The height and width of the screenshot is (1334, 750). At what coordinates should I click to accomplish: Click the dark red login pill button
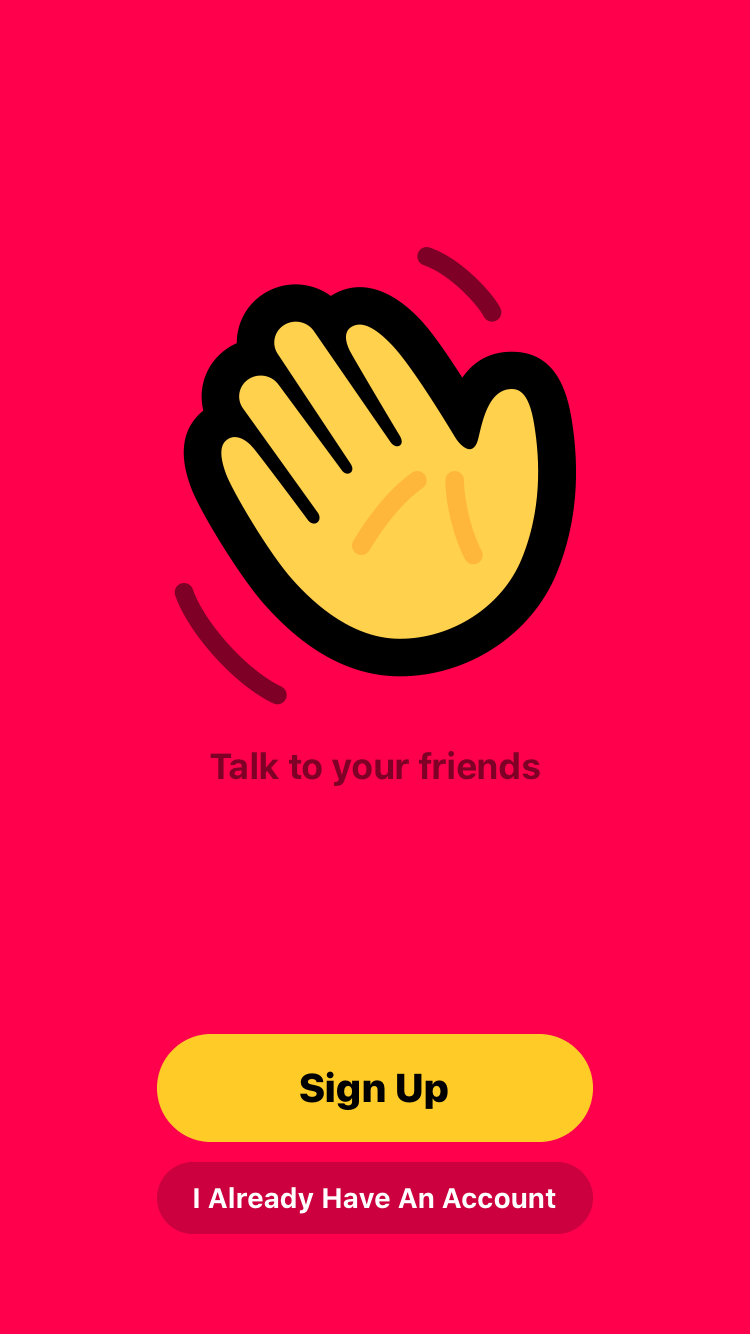click(375, 1198)
